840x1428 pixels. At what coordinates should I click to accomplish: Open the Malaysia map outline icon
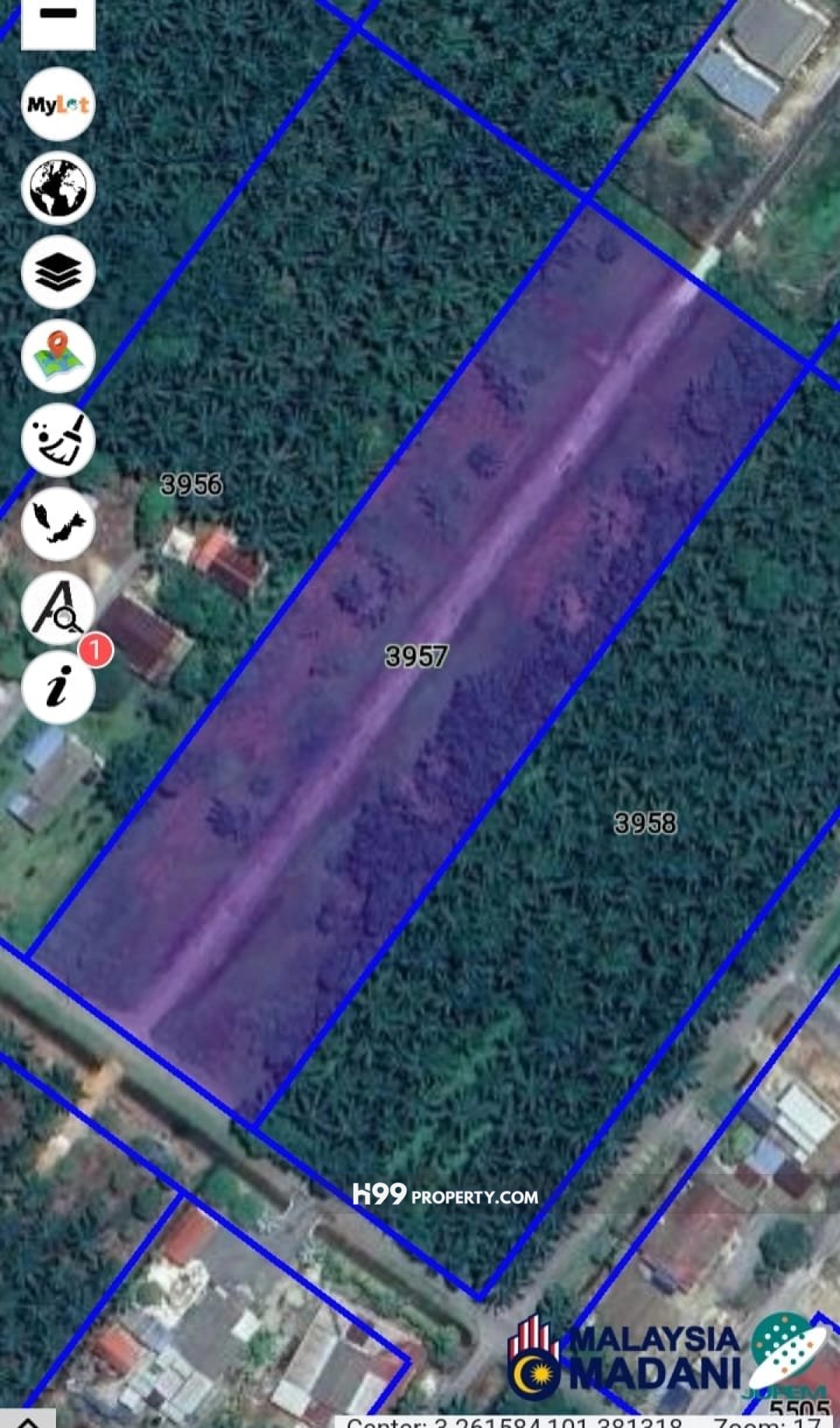[x=58, y=524]
